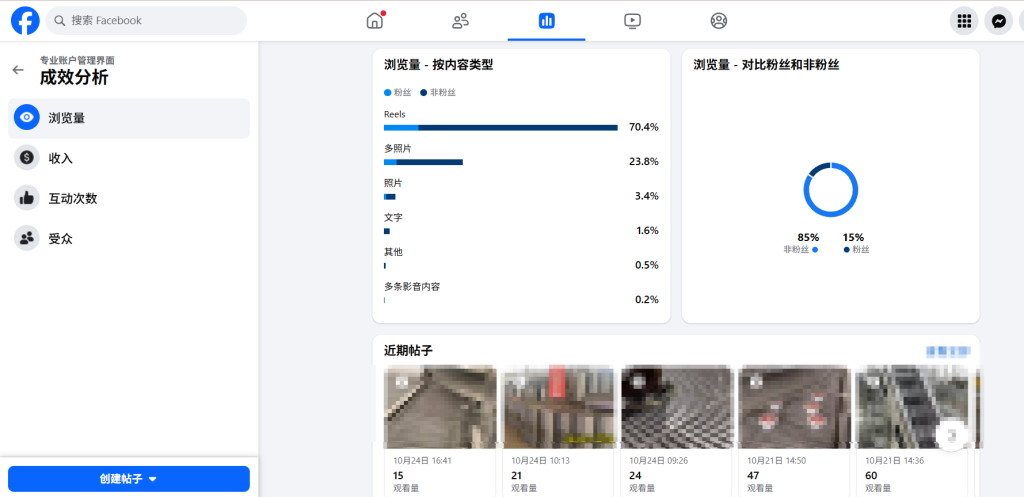Go to the Home tab
The image size is (1024, 497).
click(375, 20)
